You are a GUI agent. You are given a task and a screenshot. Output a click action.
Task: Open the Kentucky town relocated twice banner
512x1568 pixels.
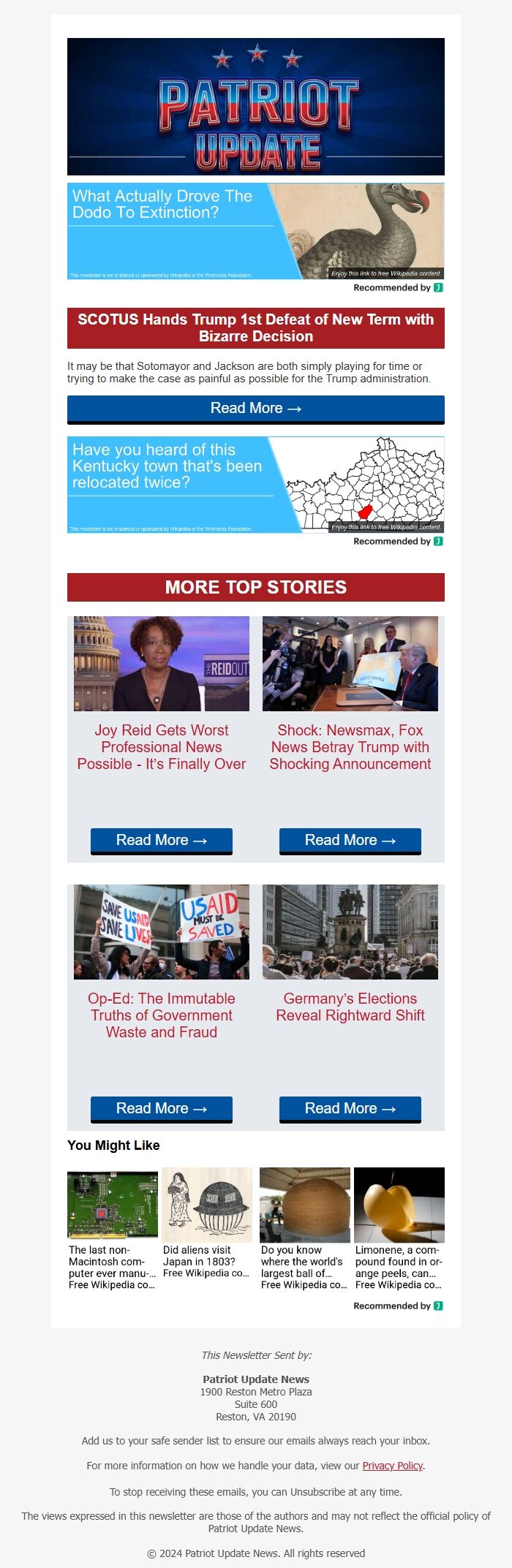tap(255, 485)
